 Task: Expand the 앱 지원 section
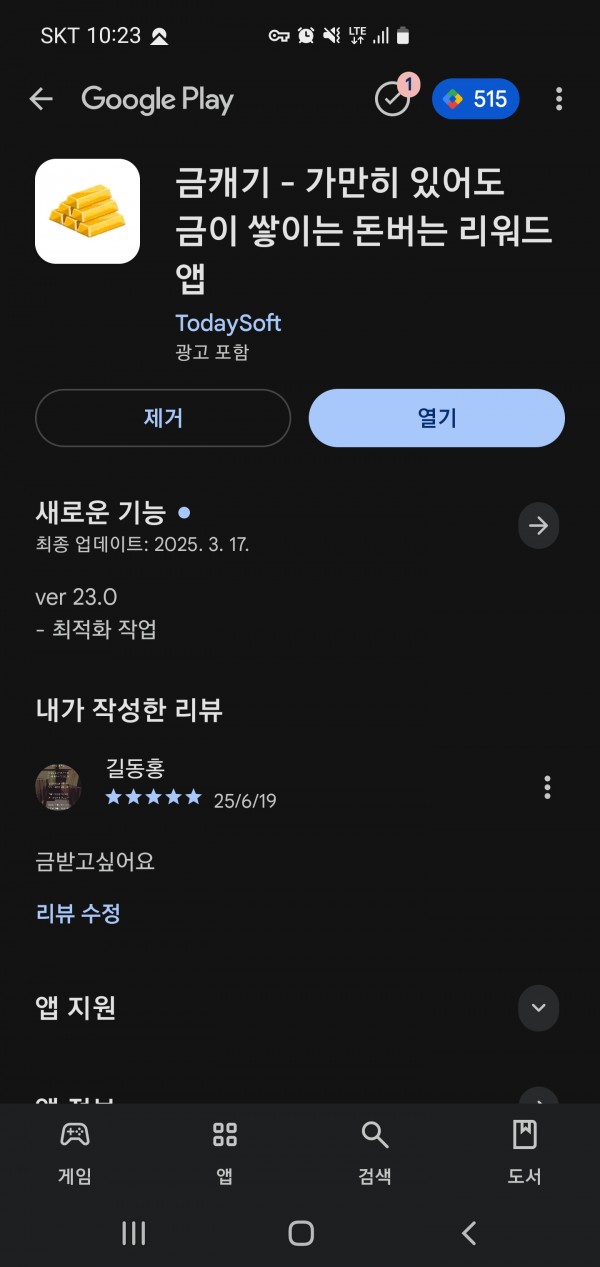(x=538, y=1008)
